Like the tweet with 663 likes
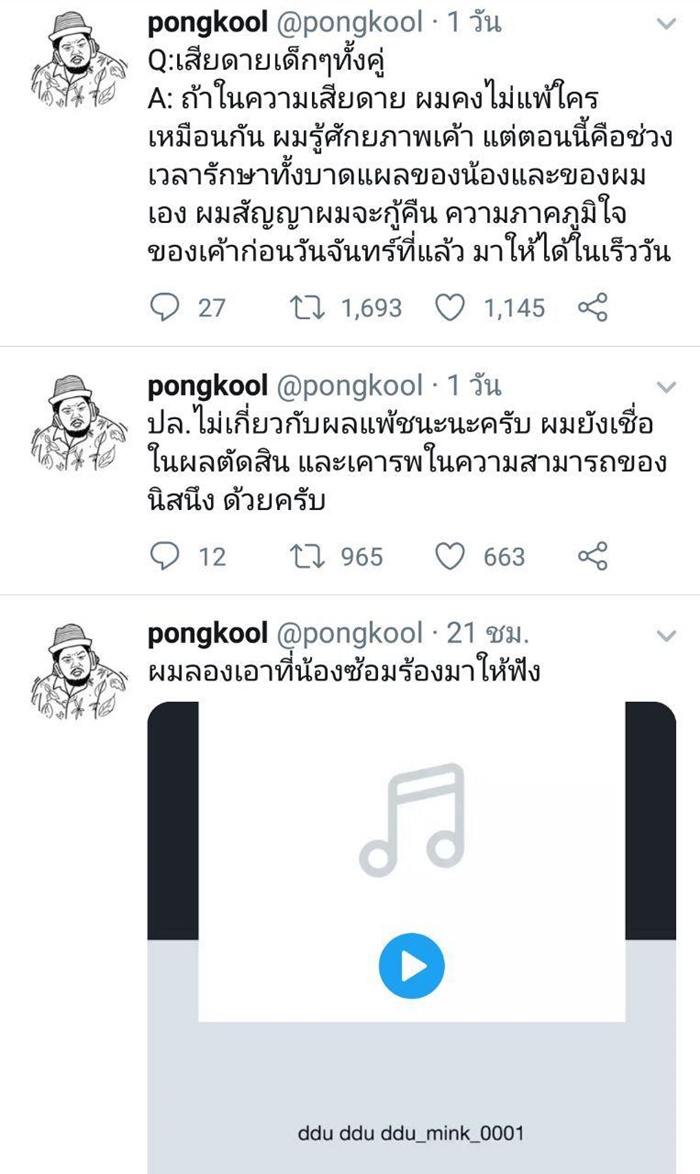The width and height of the screenshot is (700, 1174). point(450,556)
